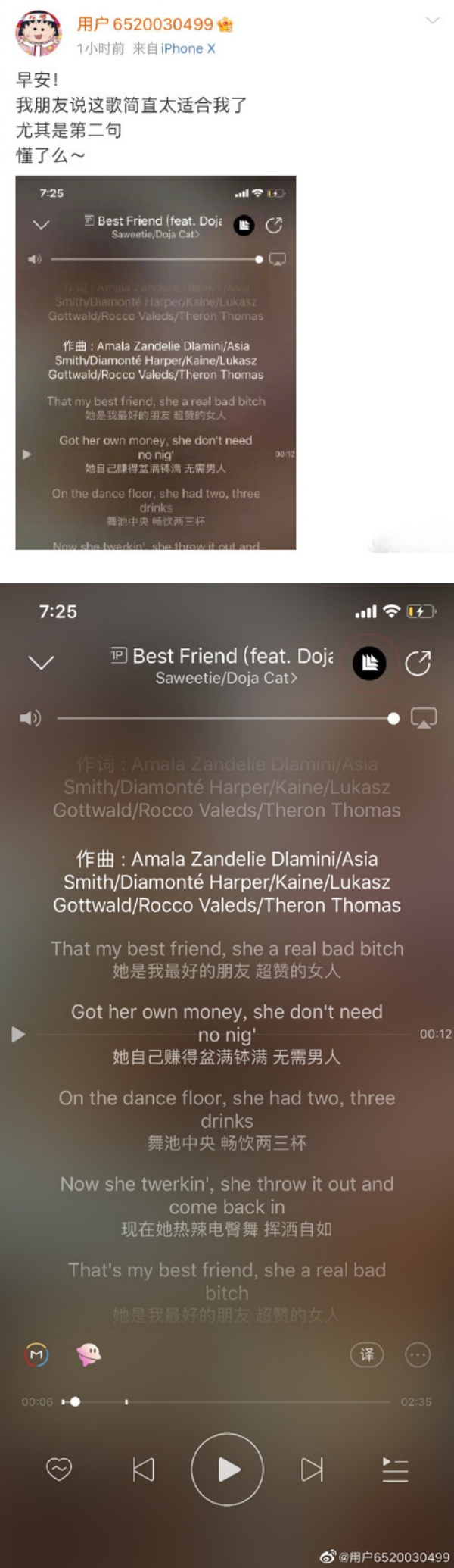Open the iPhone X source link
The height and width of the screenshot is (1568, 454).
click(x=188, y=48)
